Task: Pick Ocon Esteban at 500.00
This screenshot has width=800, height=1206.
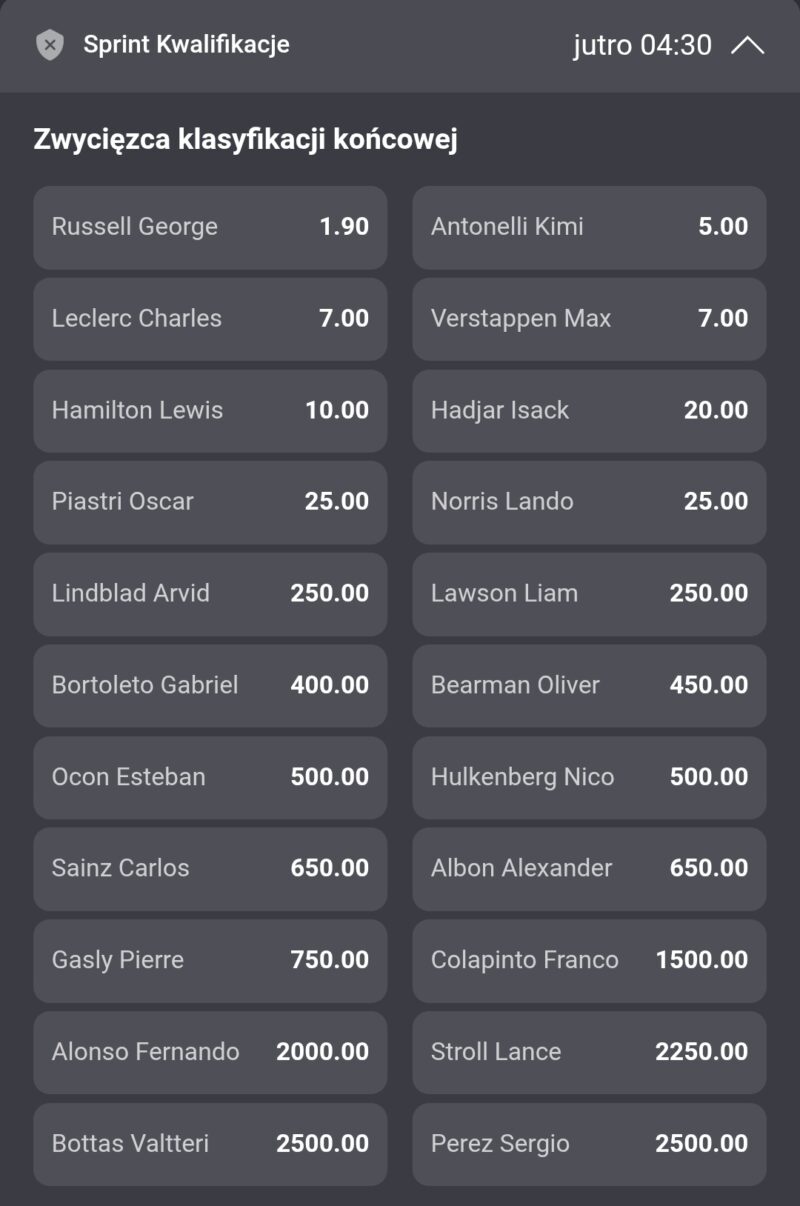Action: point(210,777)
